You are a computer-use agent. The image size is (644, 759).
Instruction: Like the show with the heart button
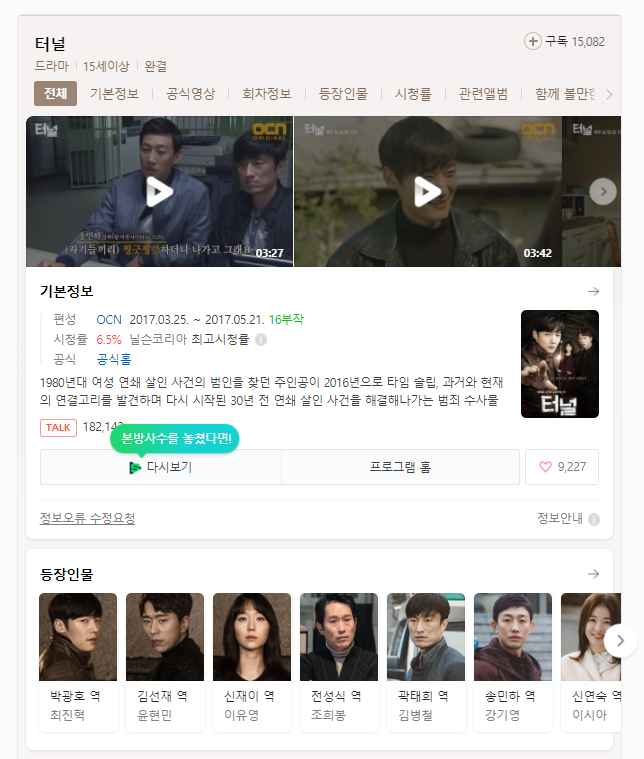(x=562, y=467)
